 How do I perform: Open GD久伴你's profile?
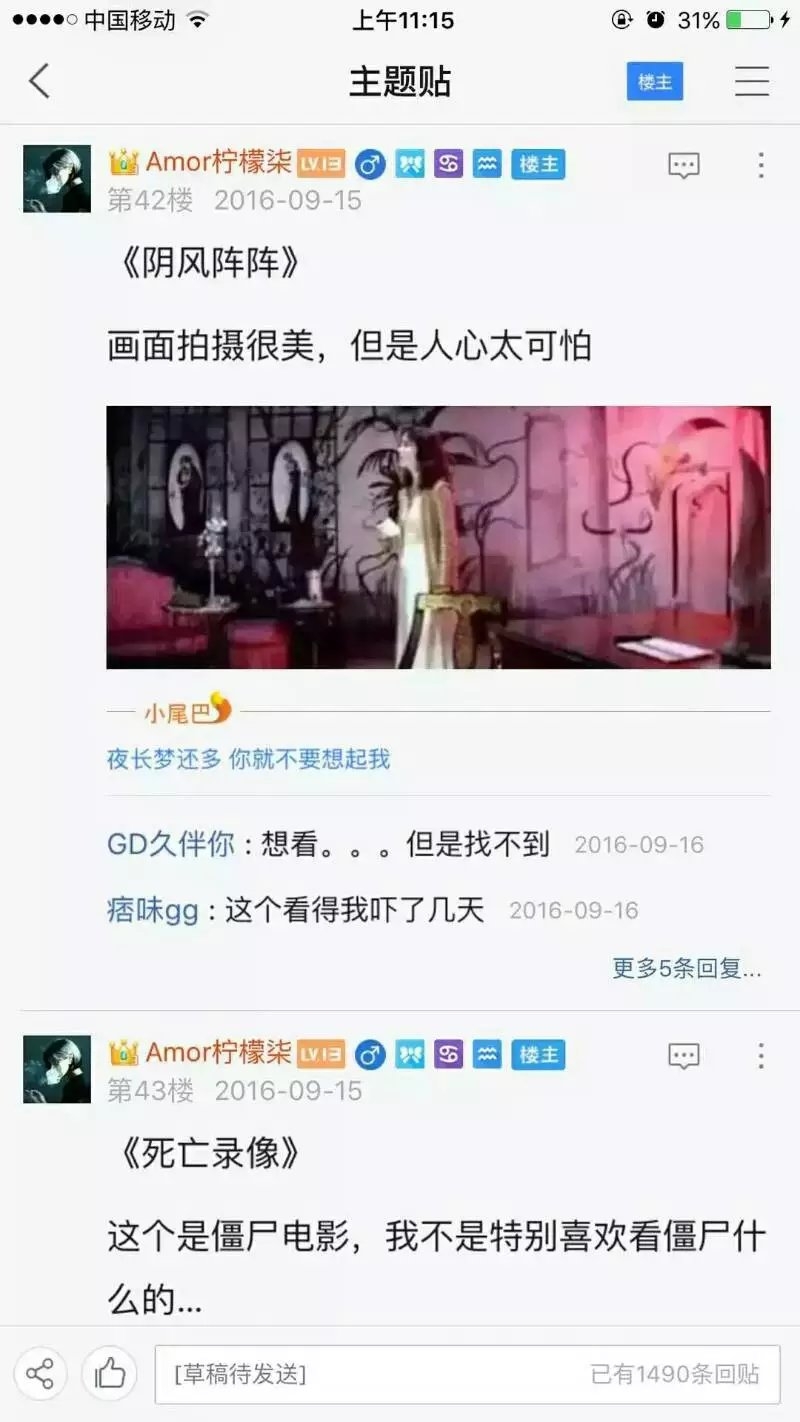170,844
